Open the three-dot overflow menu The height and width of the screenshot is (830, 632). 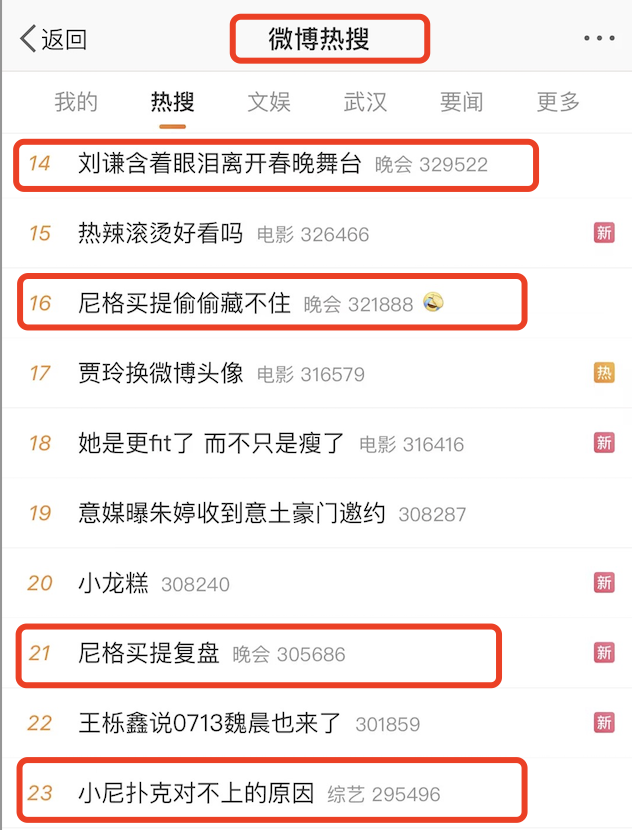pos(599,39)
